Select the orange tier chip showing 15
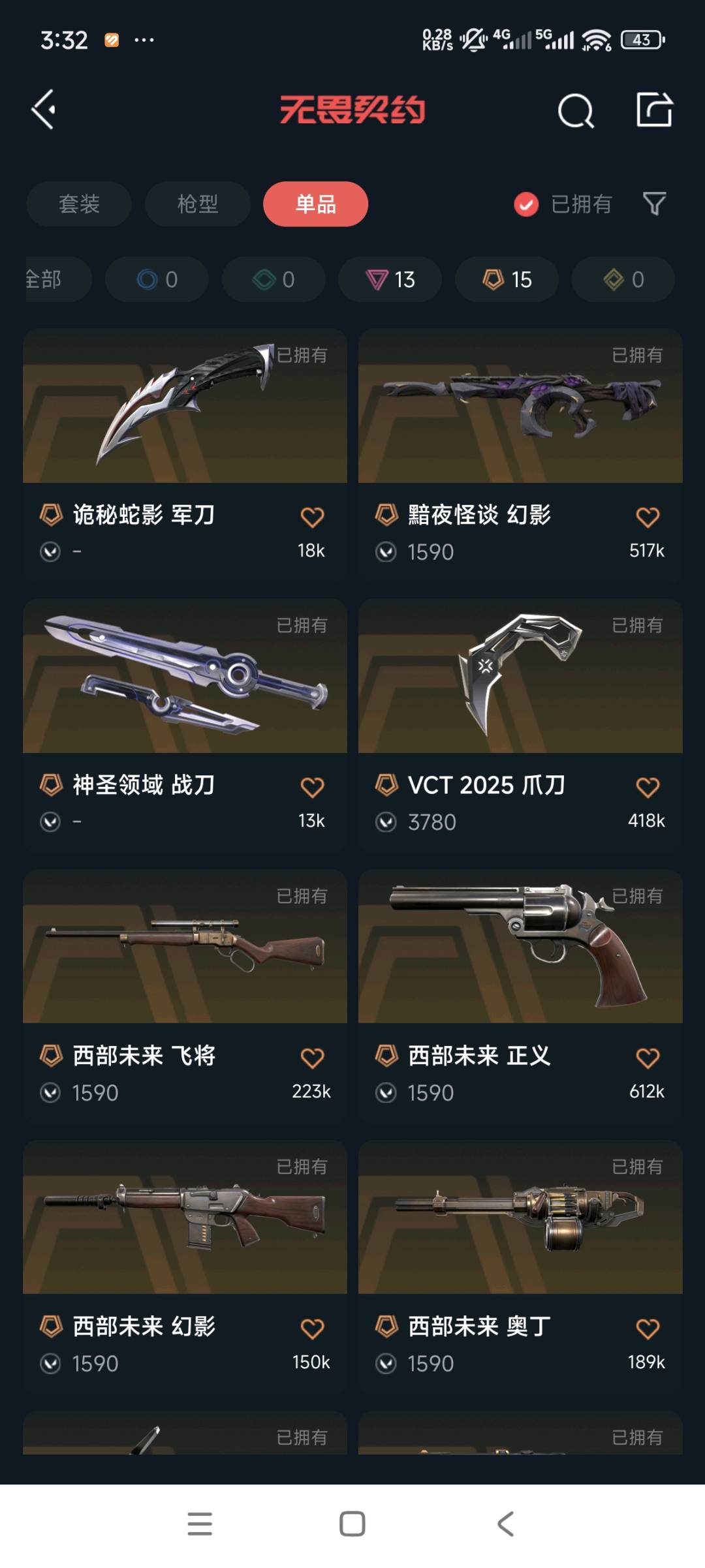This screenshot has height=1568, width=705. click(x=507, y=279)
